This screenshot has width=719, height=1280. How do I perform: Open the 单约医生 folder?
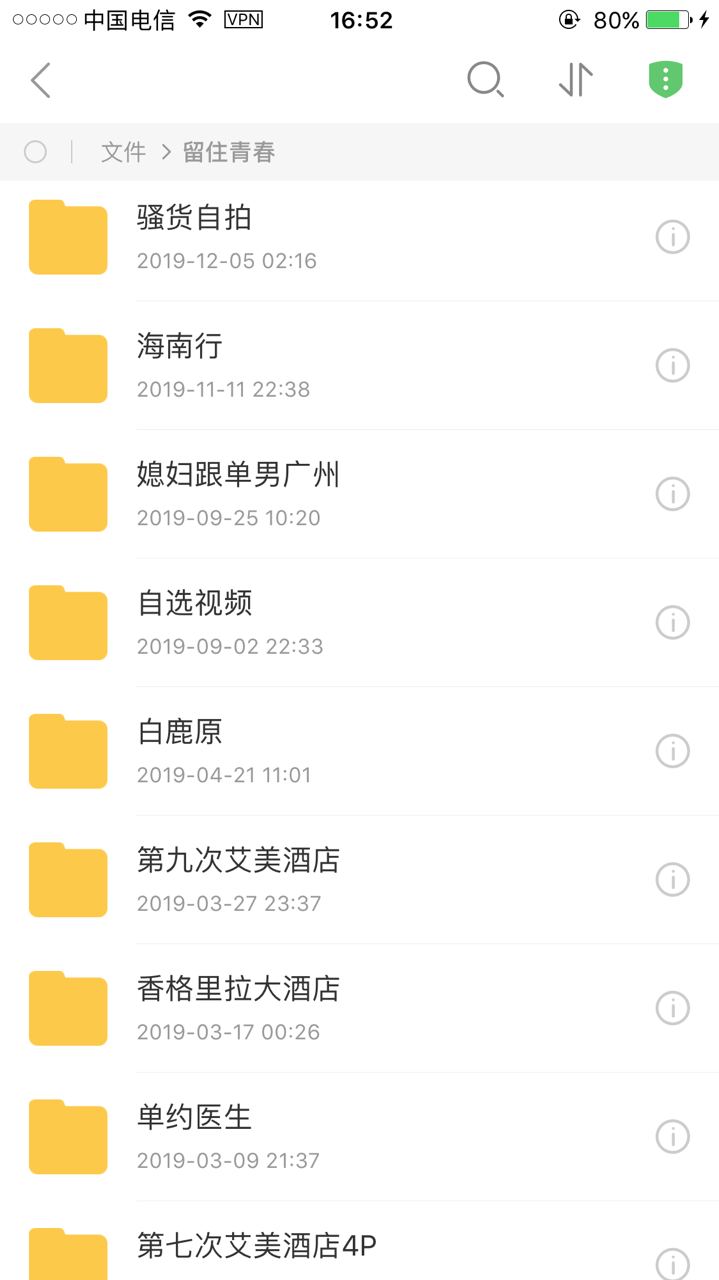pyautogui.click(x=195, y=1136)
